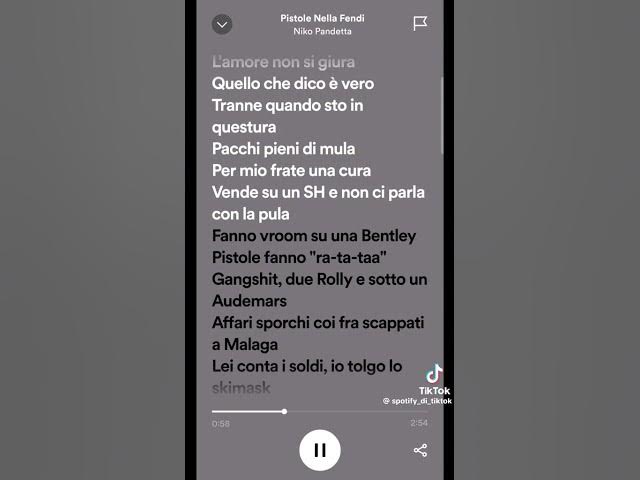Image resolution: width=640 pixels, height=480 pixels.
Task: Share the lyrics via share icon
Action: (x=420, y=450)
